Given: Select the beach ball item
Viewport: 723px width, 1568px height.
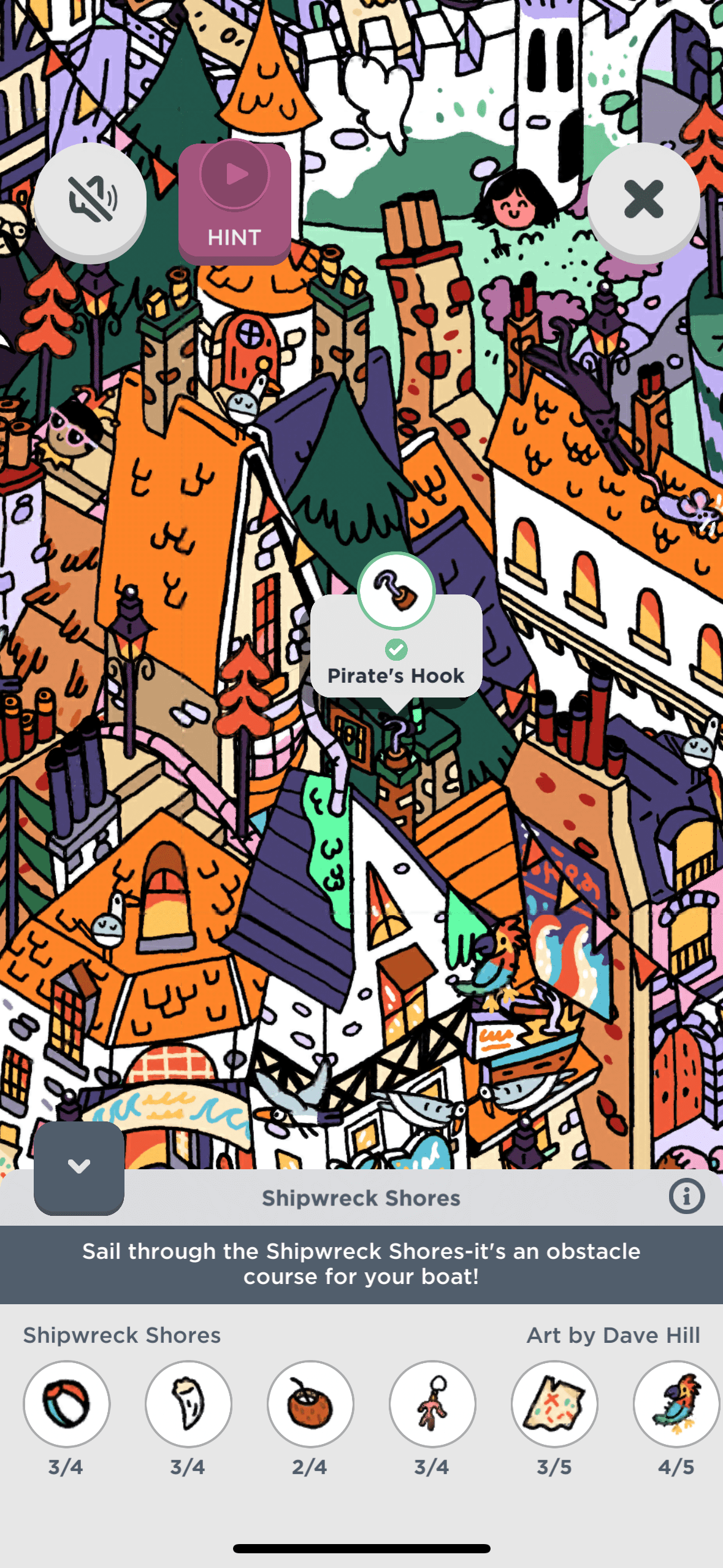Looking at the screenshot, I should [x=66, y=1404].
